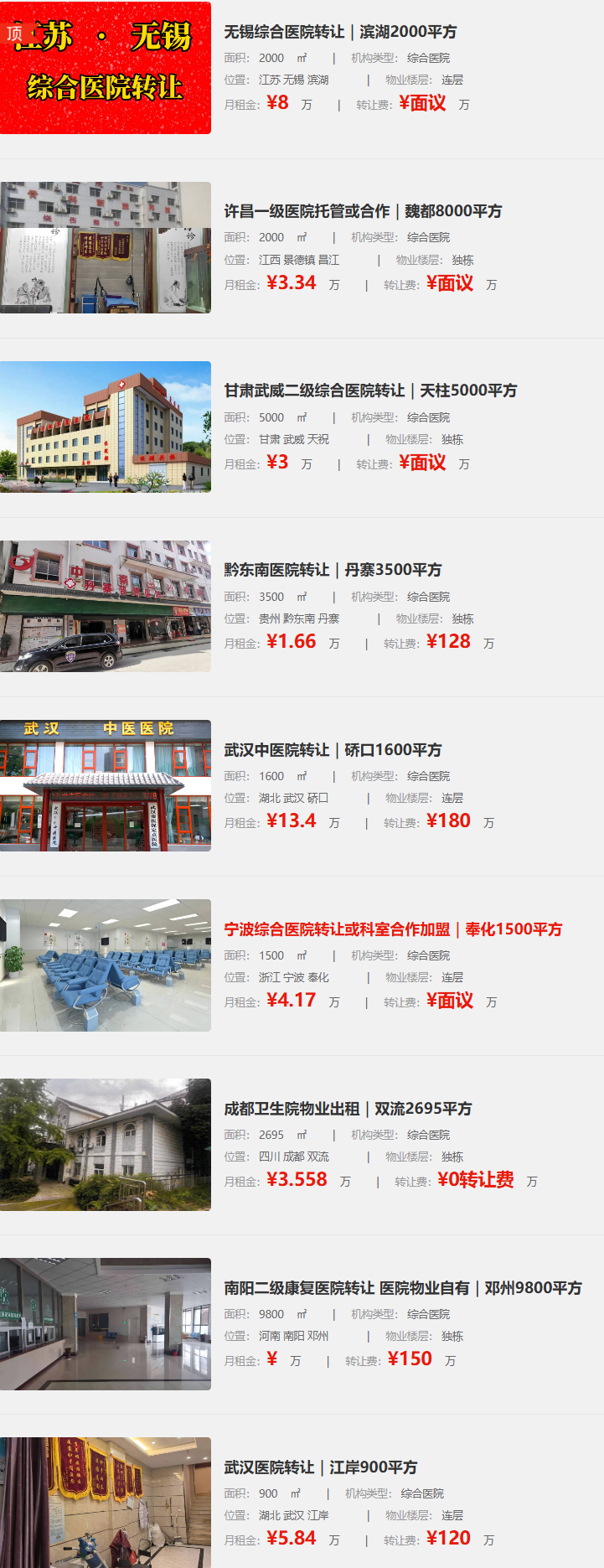Image resolution: width=604 pixels, height=1568 pixels.
Task: Select the 黔东南医院转让 丹寨3500平方 listing
Action: 333,570
